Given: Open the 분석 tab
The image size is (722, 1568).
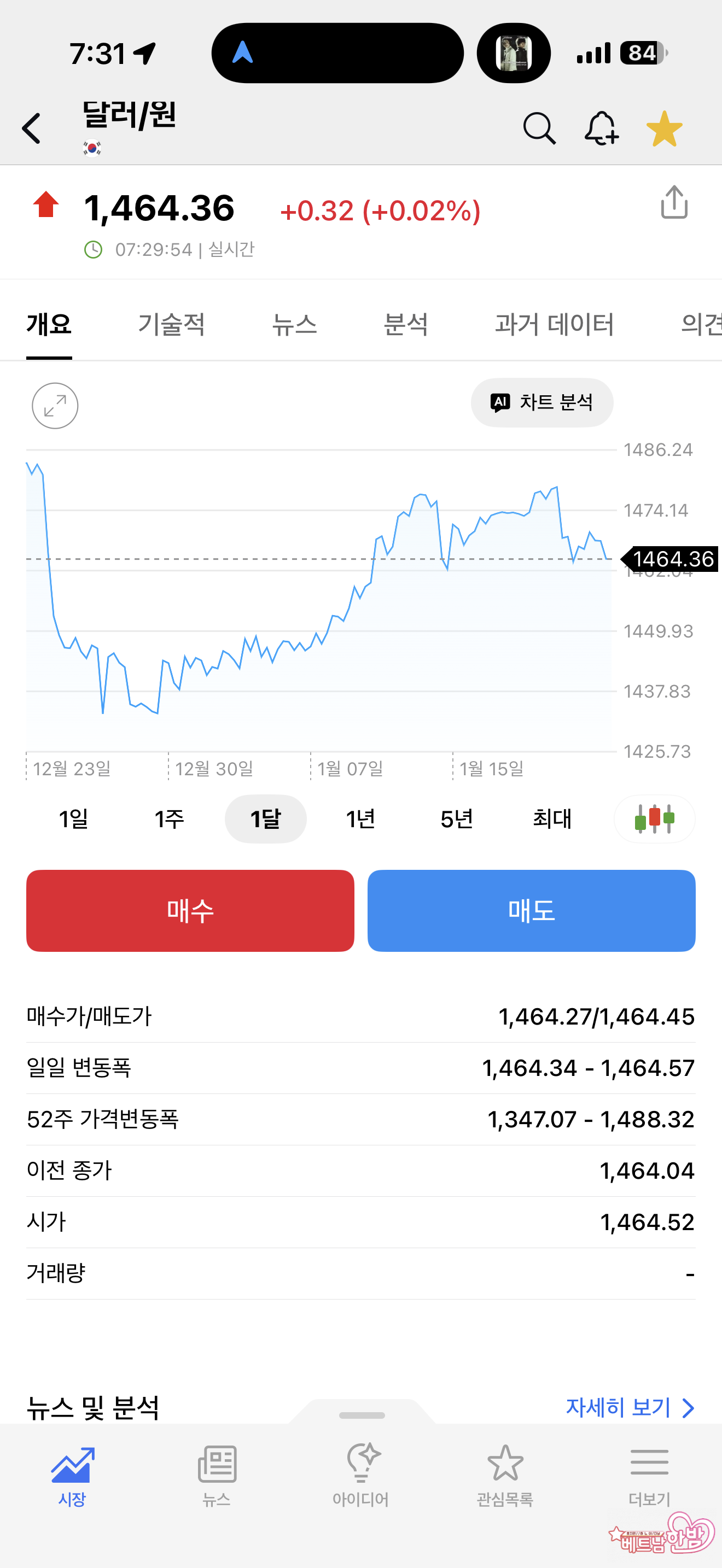Looking at the screenshot, I should click(x=405, y=324).
